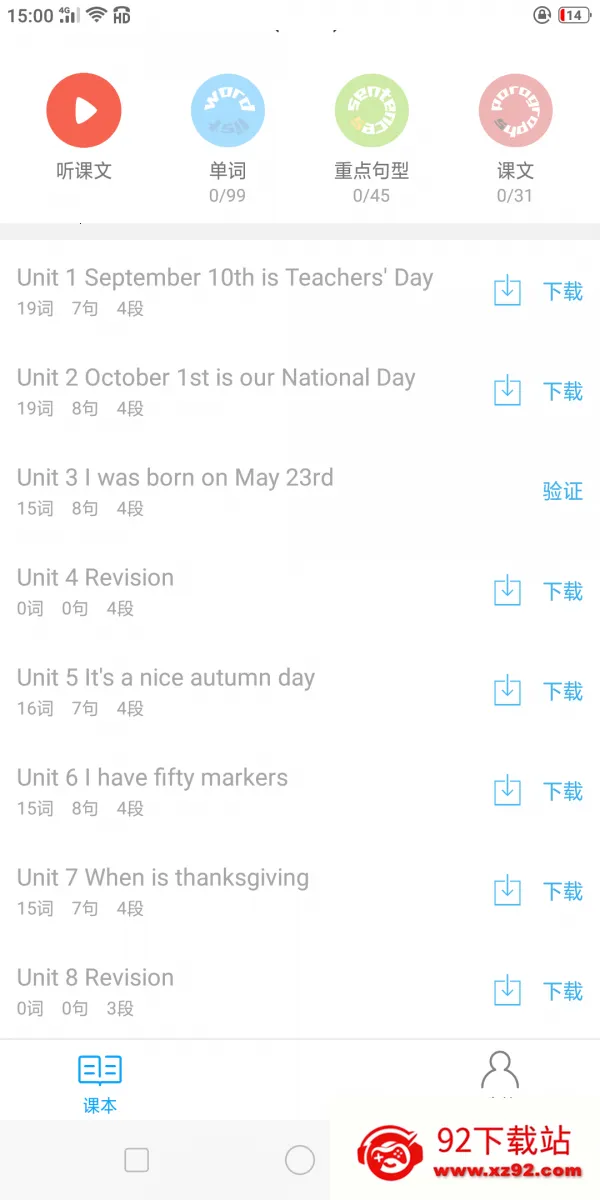Download Unit 4 Revision

pyautogui.click(x=538, y=591)
